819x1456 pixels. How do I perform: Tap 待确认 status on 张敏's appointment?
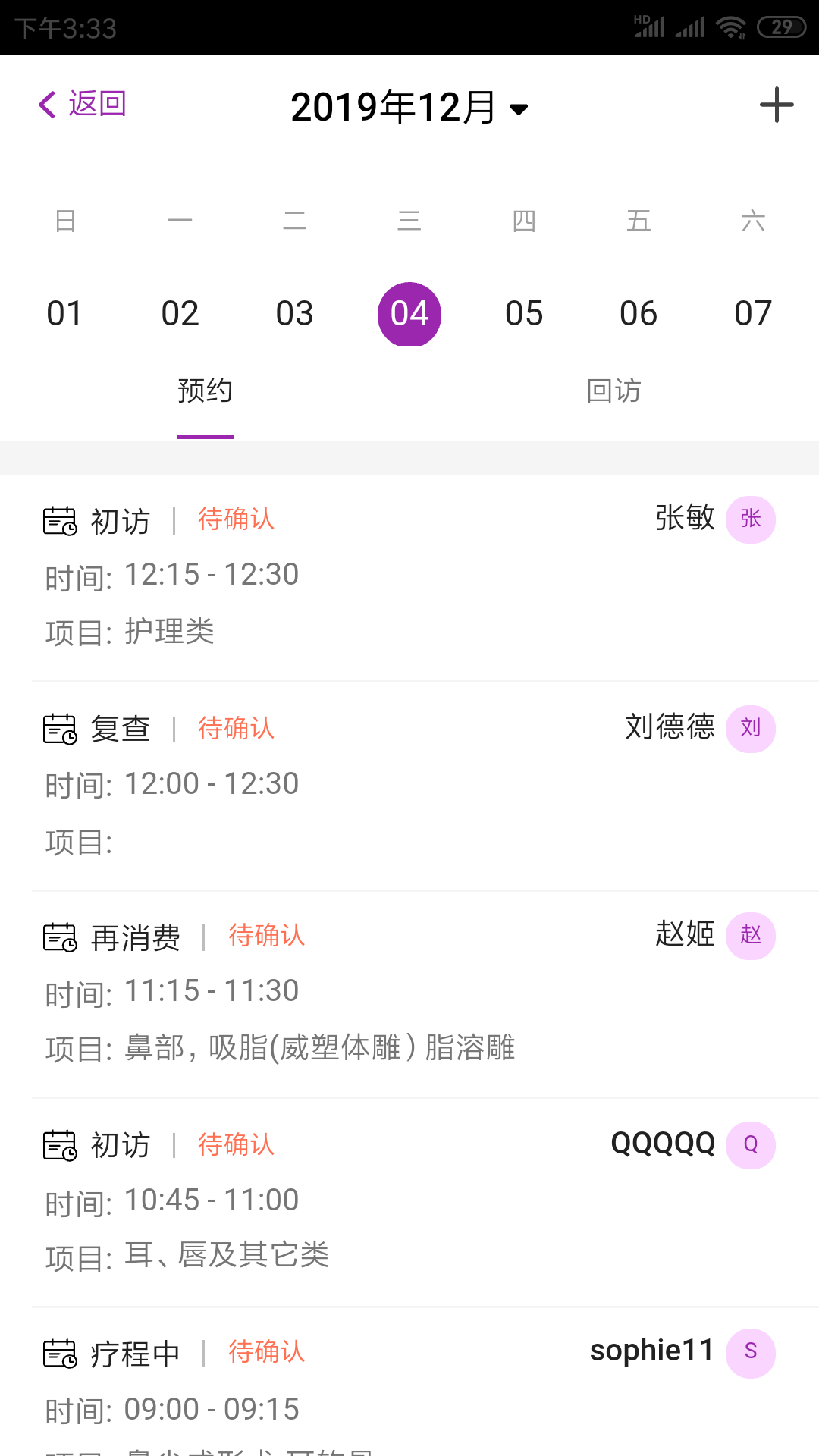pyautogui.click(x=235, y=520)
